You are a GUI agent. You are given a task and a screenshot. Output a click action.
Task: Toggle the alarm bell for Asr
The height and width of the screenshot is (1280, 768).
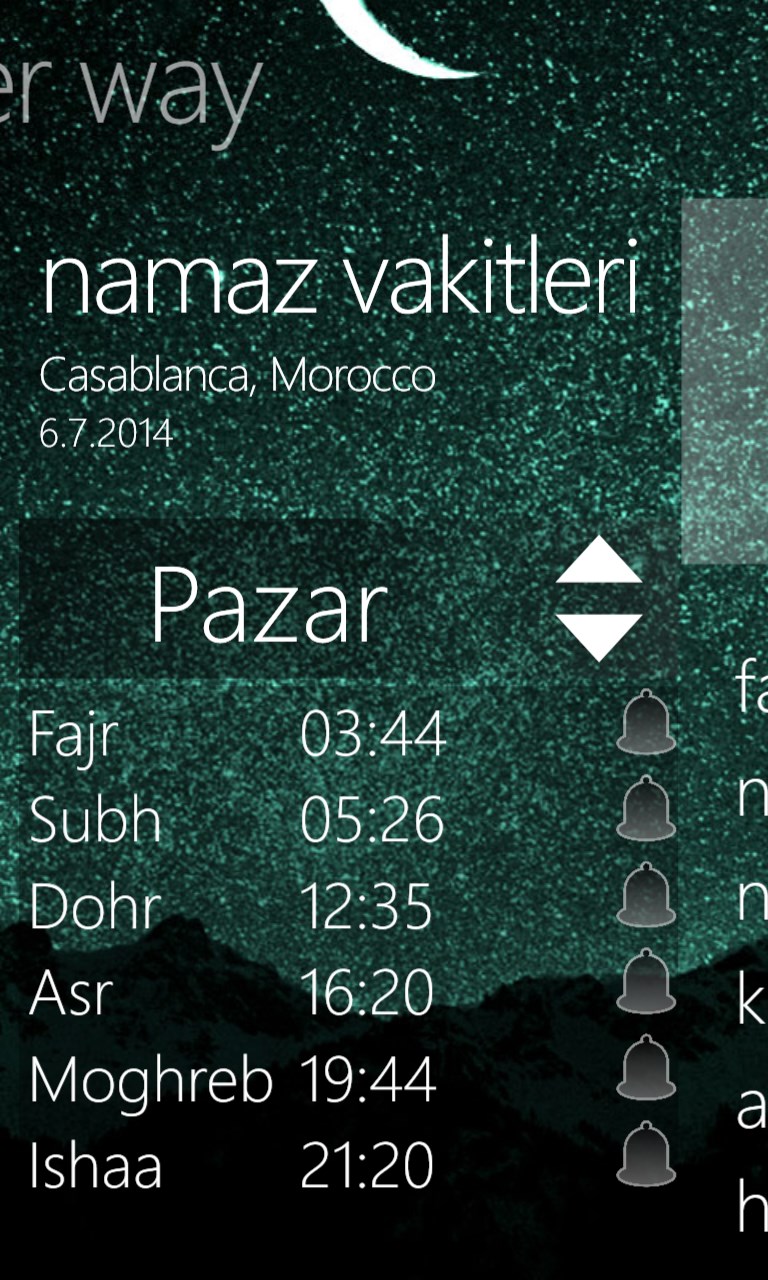tap(645, 982)
